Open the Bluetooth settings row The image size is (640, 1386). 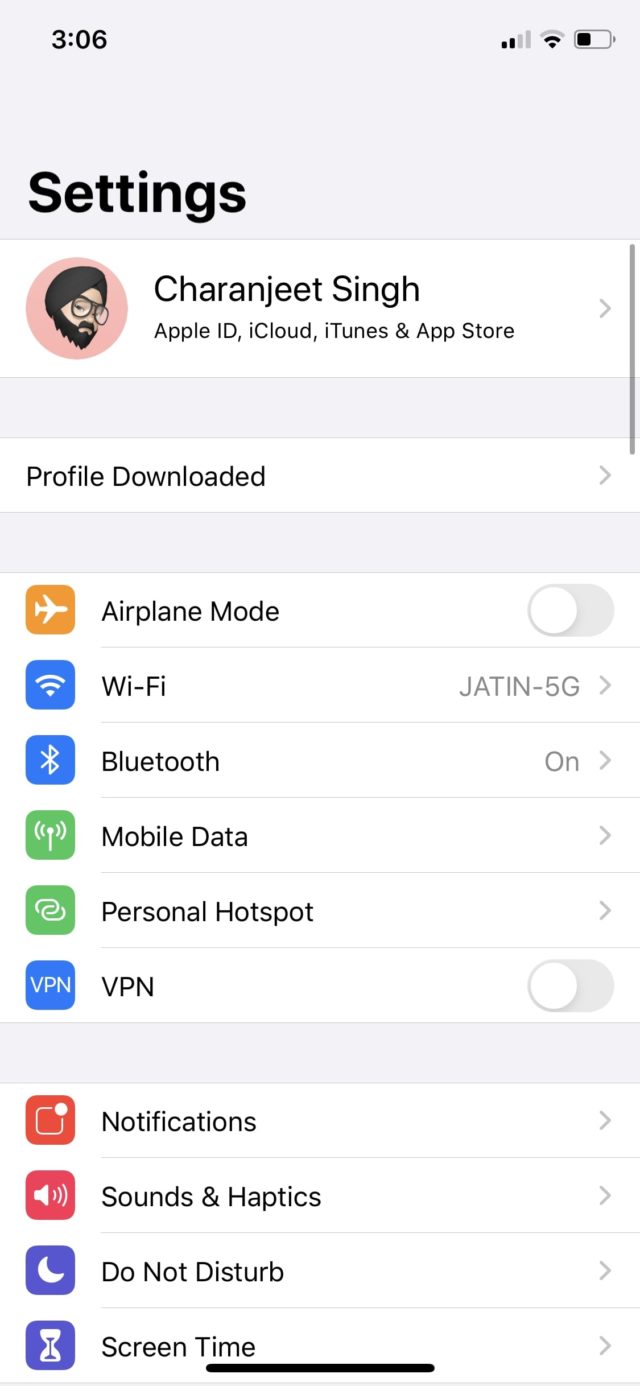point(320,760)
